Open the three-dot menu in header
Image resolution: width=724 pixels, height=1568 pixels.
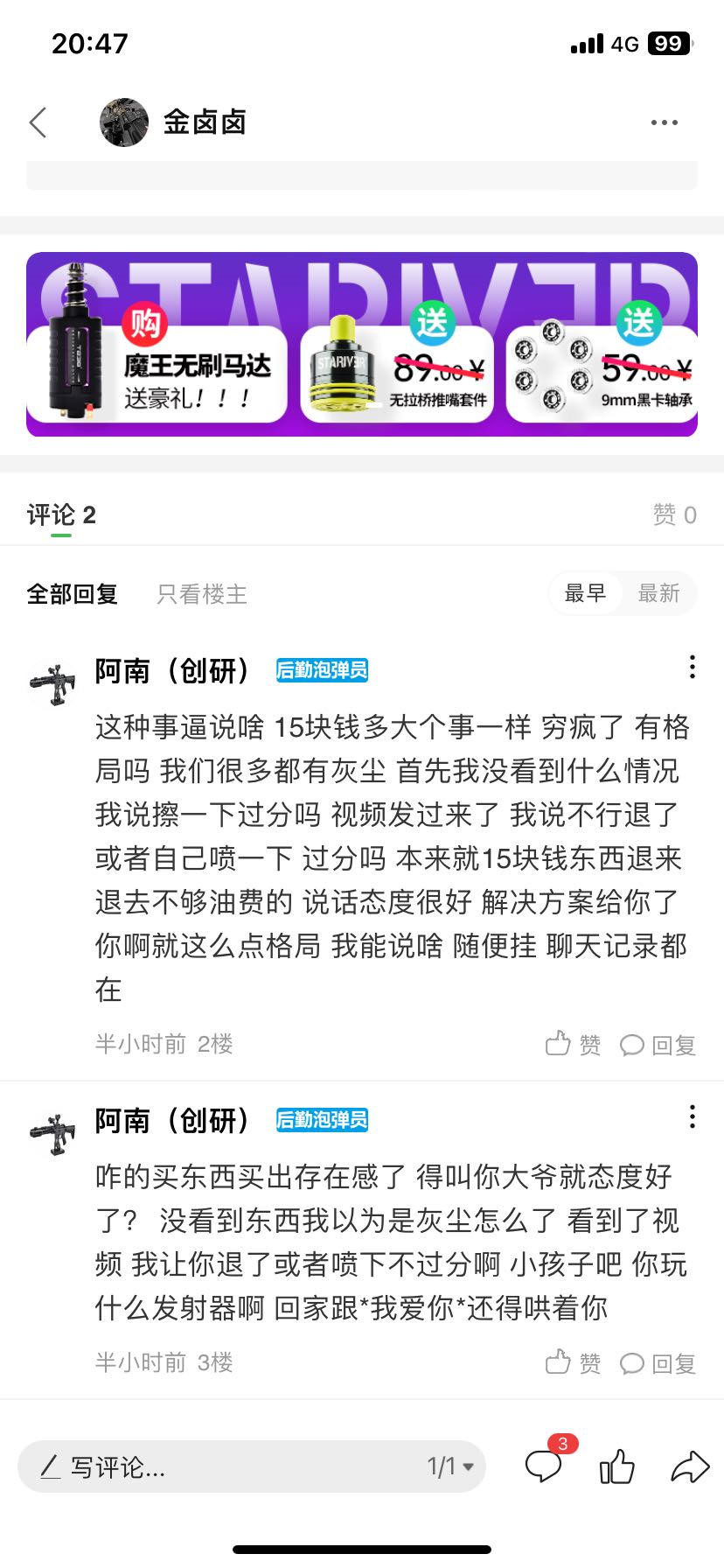(664, 122)
